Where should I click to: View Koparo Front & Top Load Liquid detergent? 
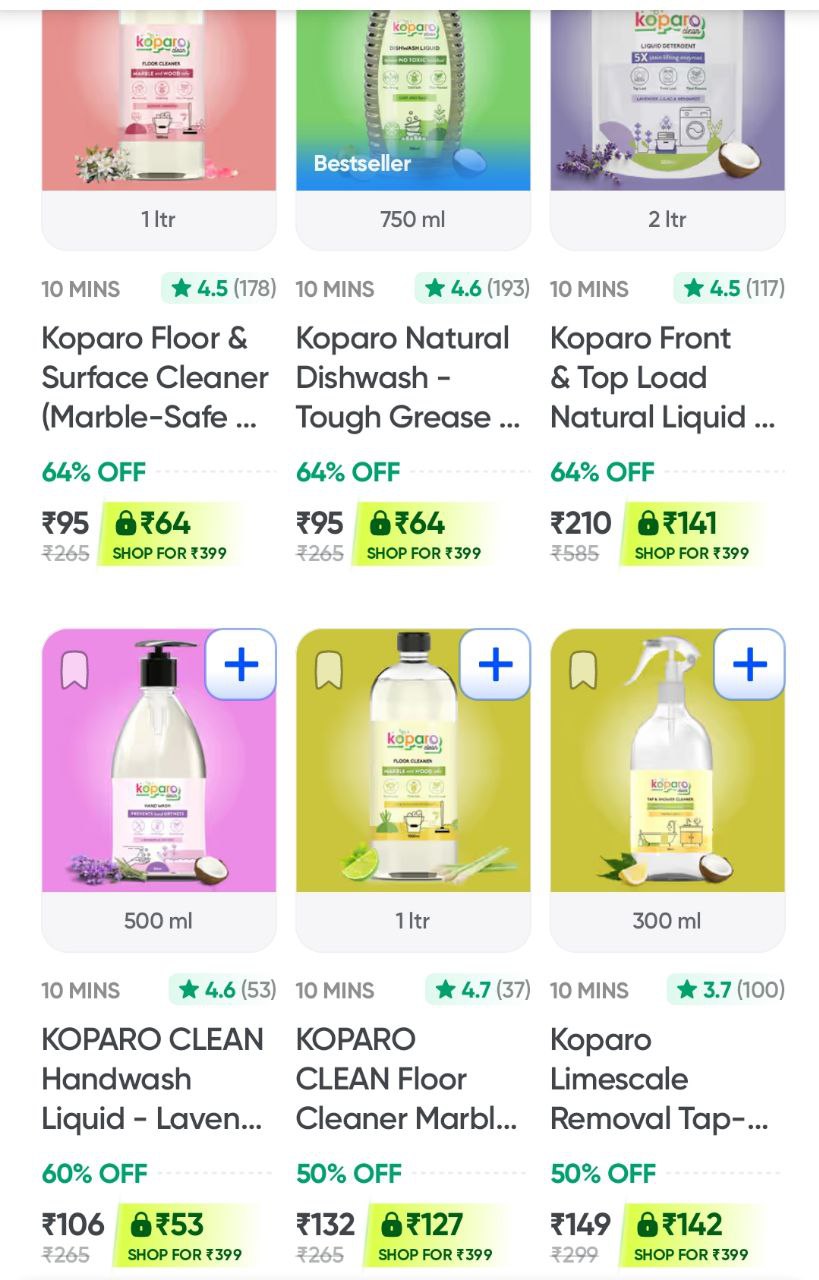[662, 378]
